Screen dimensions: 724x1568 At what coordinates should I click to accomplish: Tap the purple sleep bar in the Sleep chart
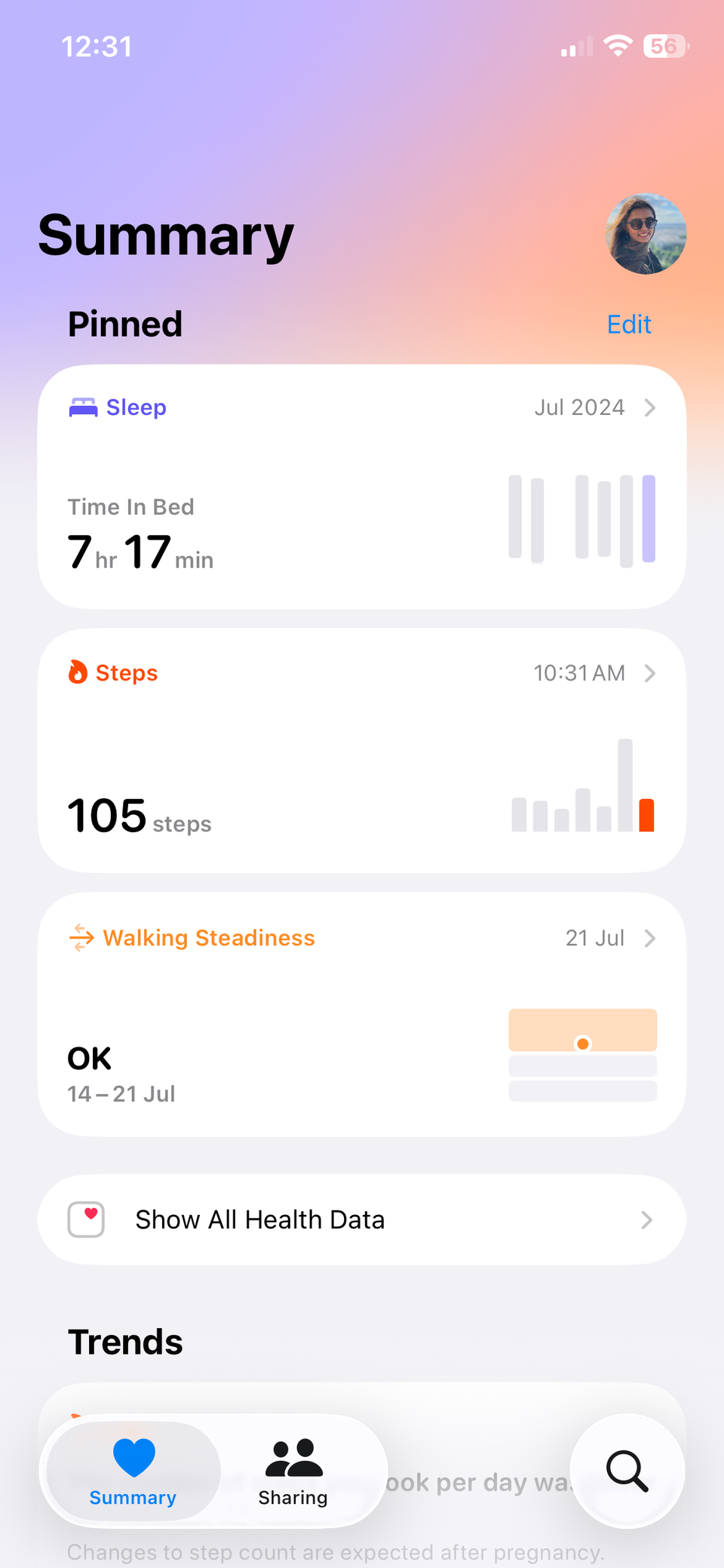point(649,520)
